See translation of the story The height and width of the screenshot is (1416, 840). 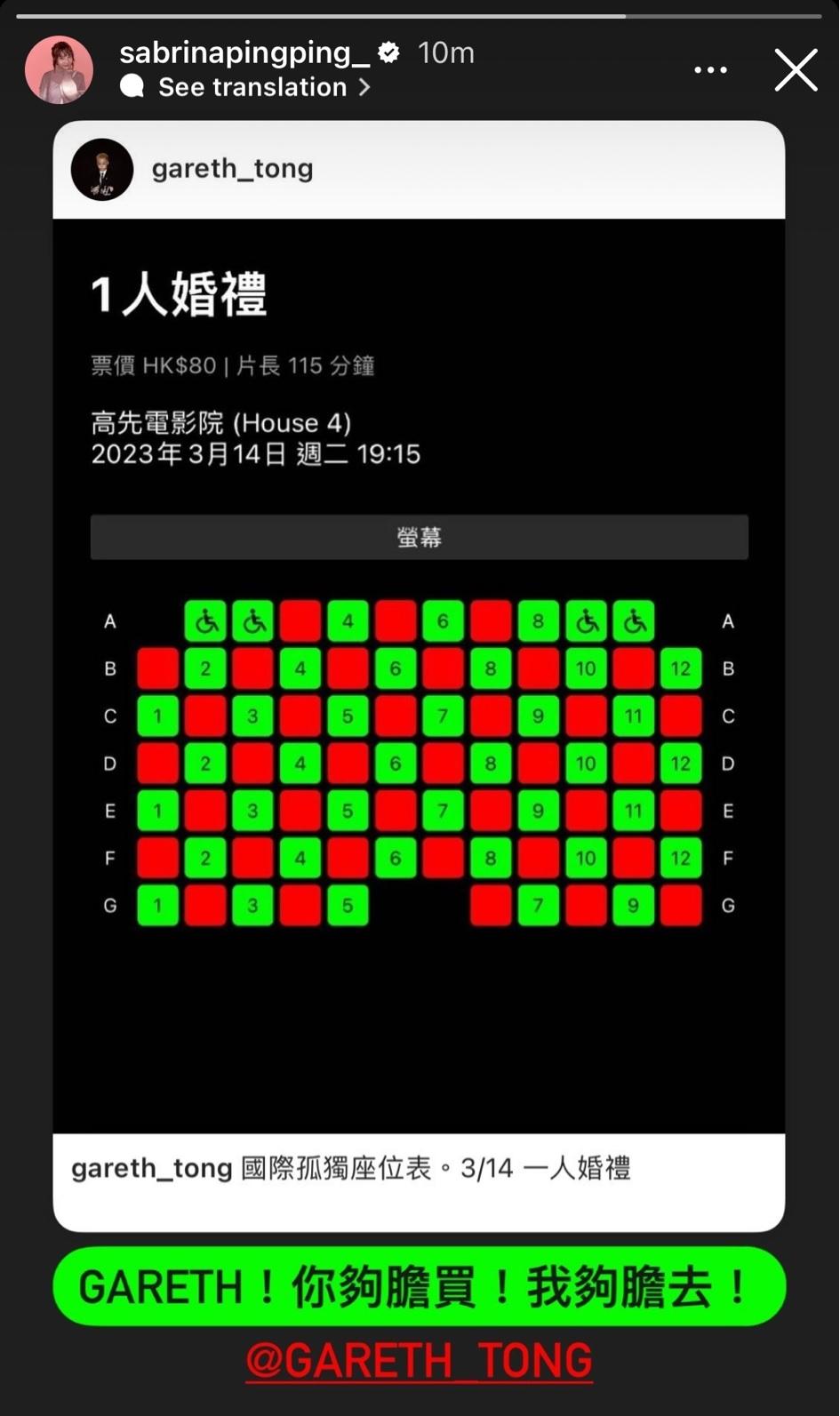(252, 87)
